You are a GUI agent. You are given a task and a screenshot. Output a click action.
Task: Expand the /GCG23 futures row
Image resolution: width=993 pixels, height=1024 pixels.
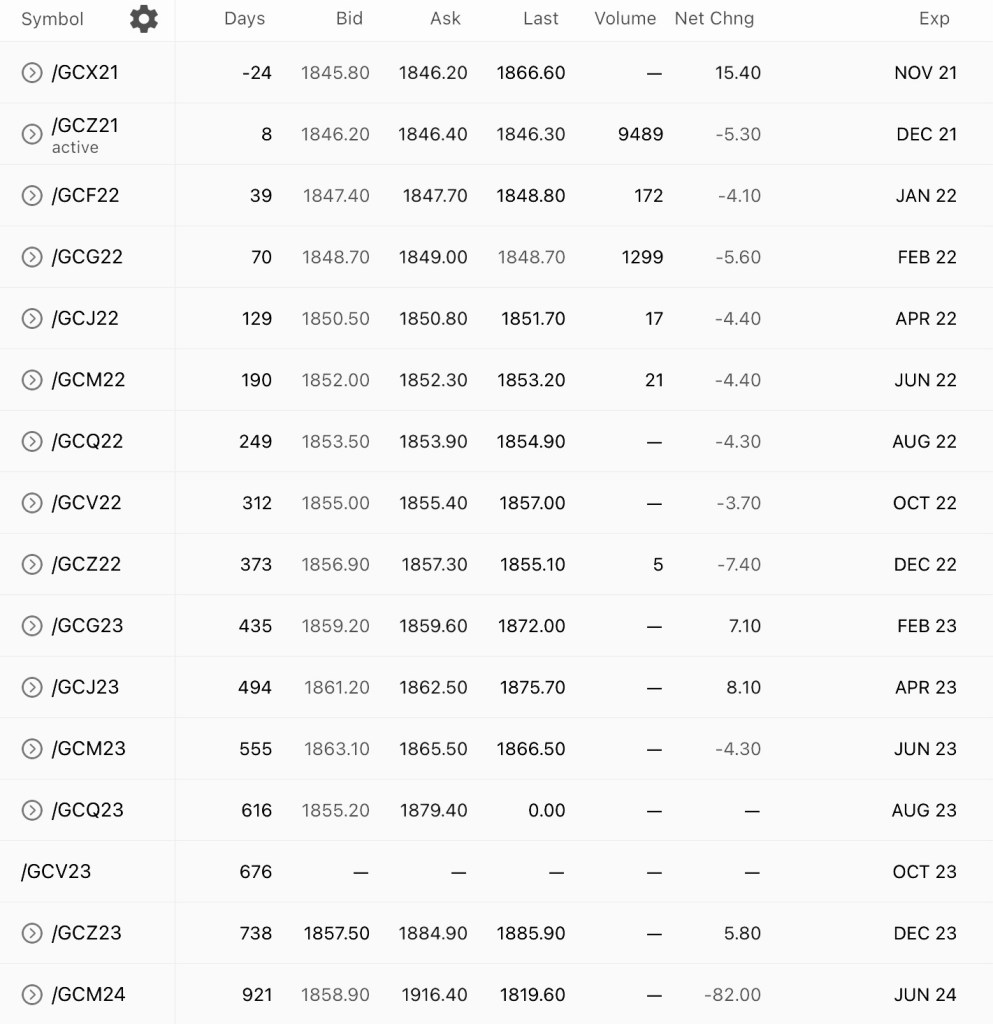pos(32,626)
